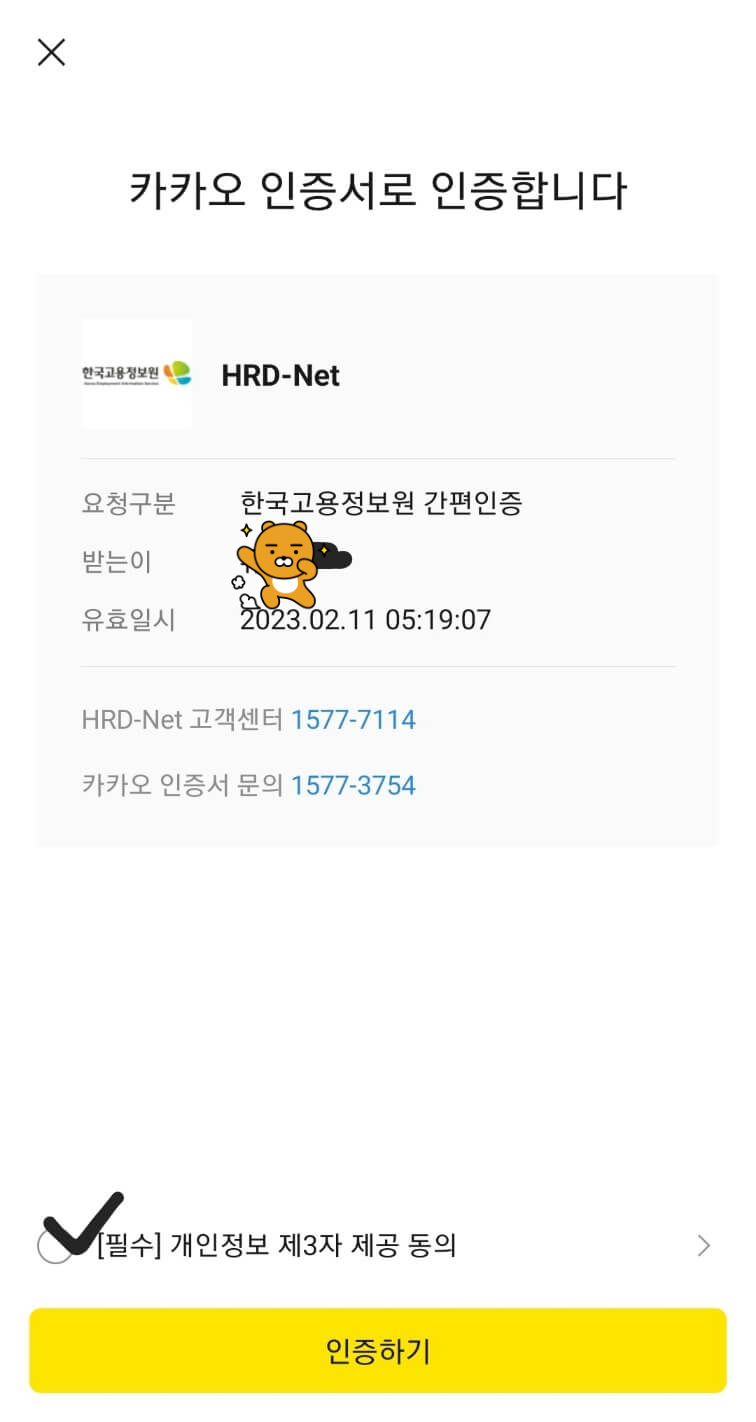Tap the colorful emblem in the HRD-Net logo
756x1422 pixels.
click(x=177, y=371)
